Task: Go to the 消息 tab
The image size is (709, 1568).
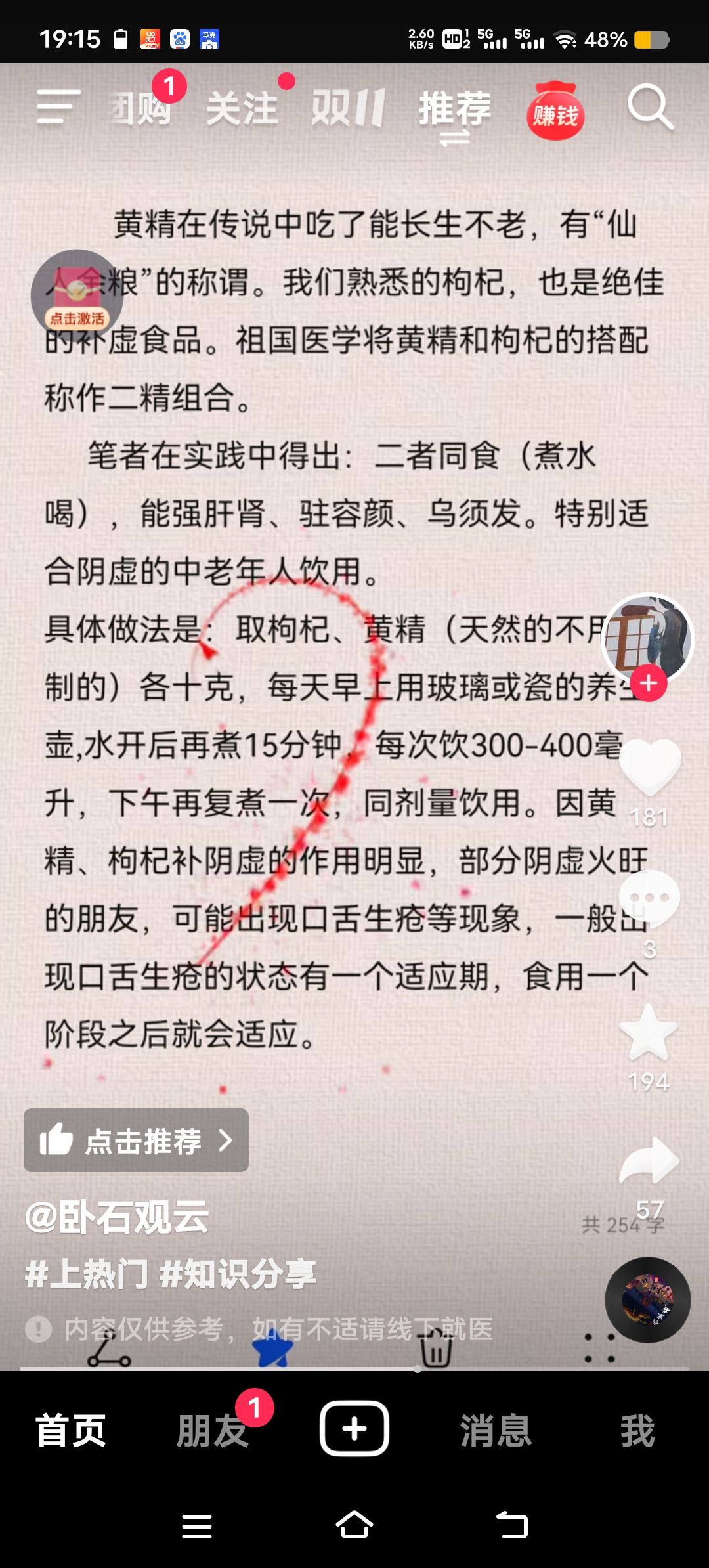Action: pyautogui.click(x=496, y=1430)
